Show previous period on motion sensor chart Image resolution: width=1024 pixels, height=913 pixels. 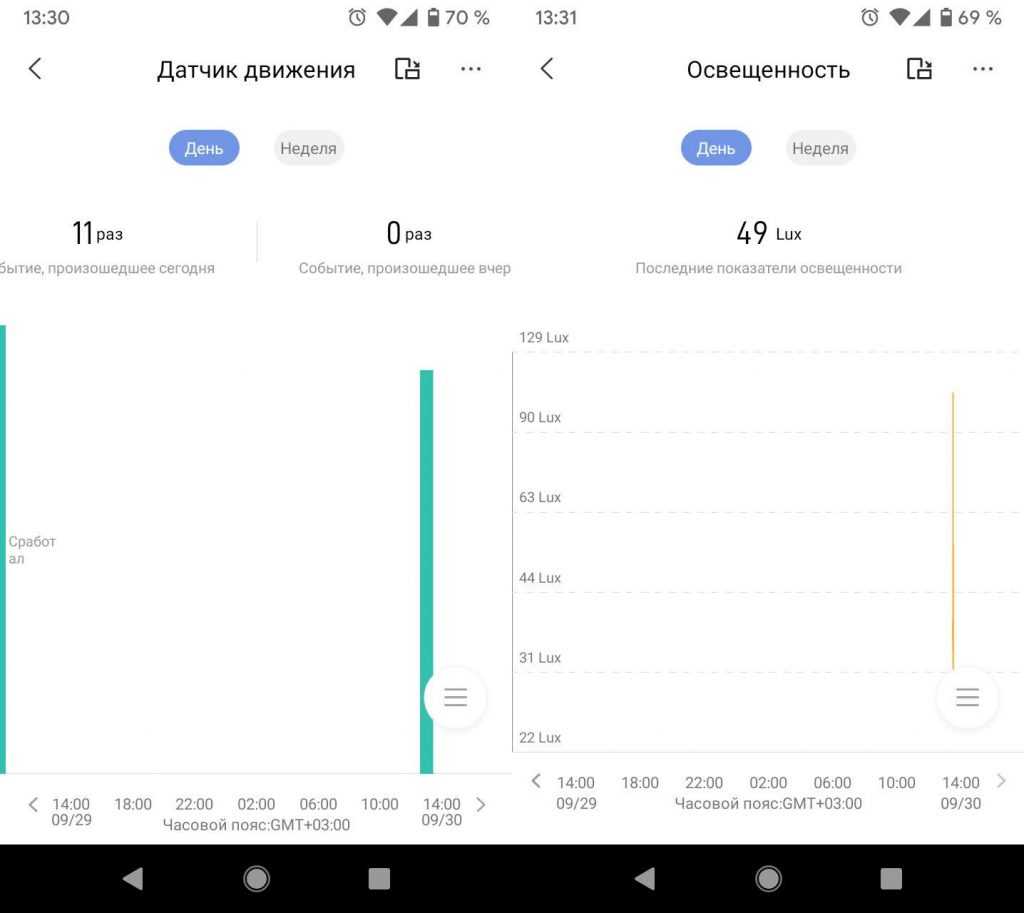click(x=33, y=804)
